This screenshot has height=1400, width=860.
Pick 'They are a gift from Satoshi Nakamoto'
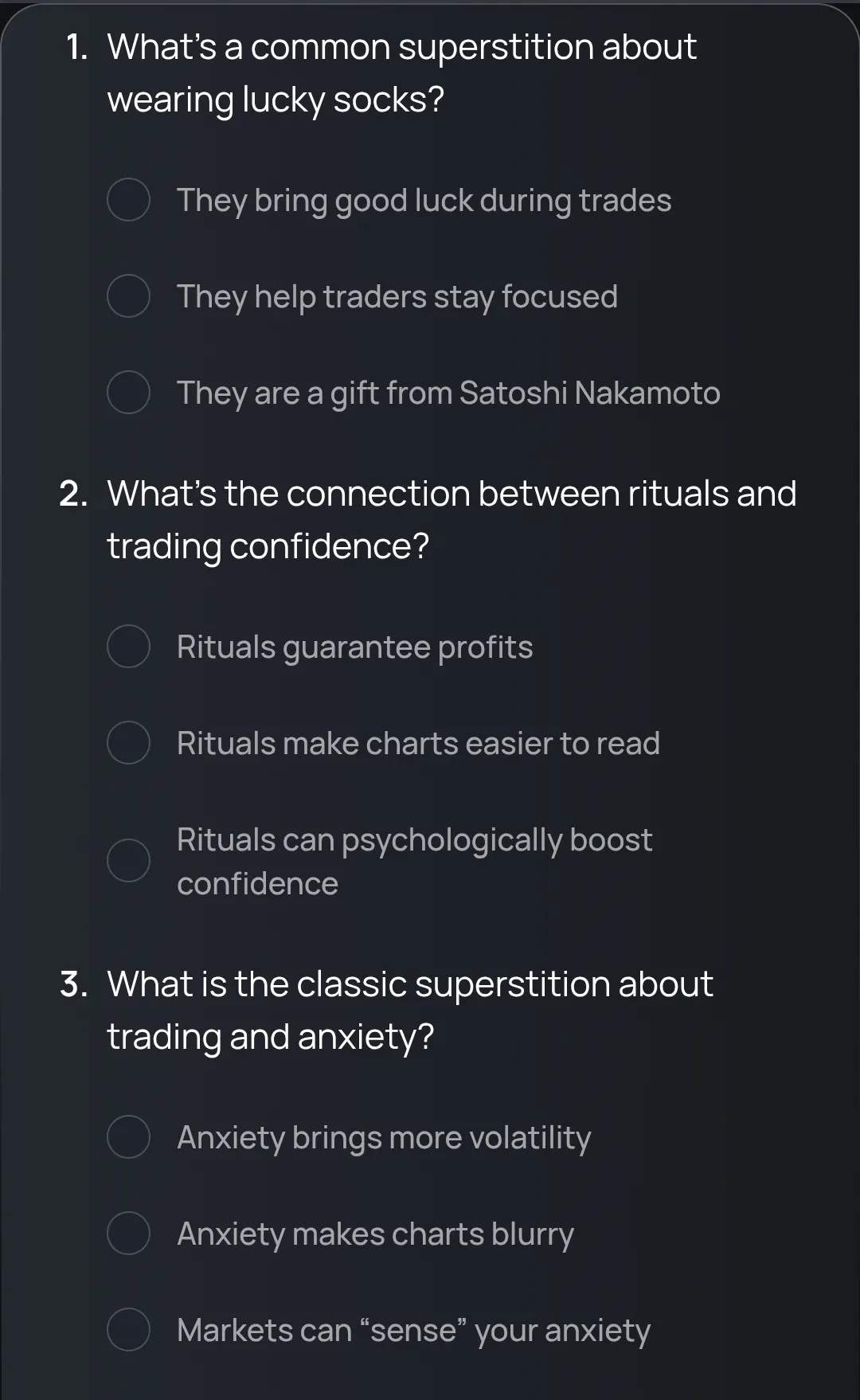pyautogui.click(x=129, y=393)
